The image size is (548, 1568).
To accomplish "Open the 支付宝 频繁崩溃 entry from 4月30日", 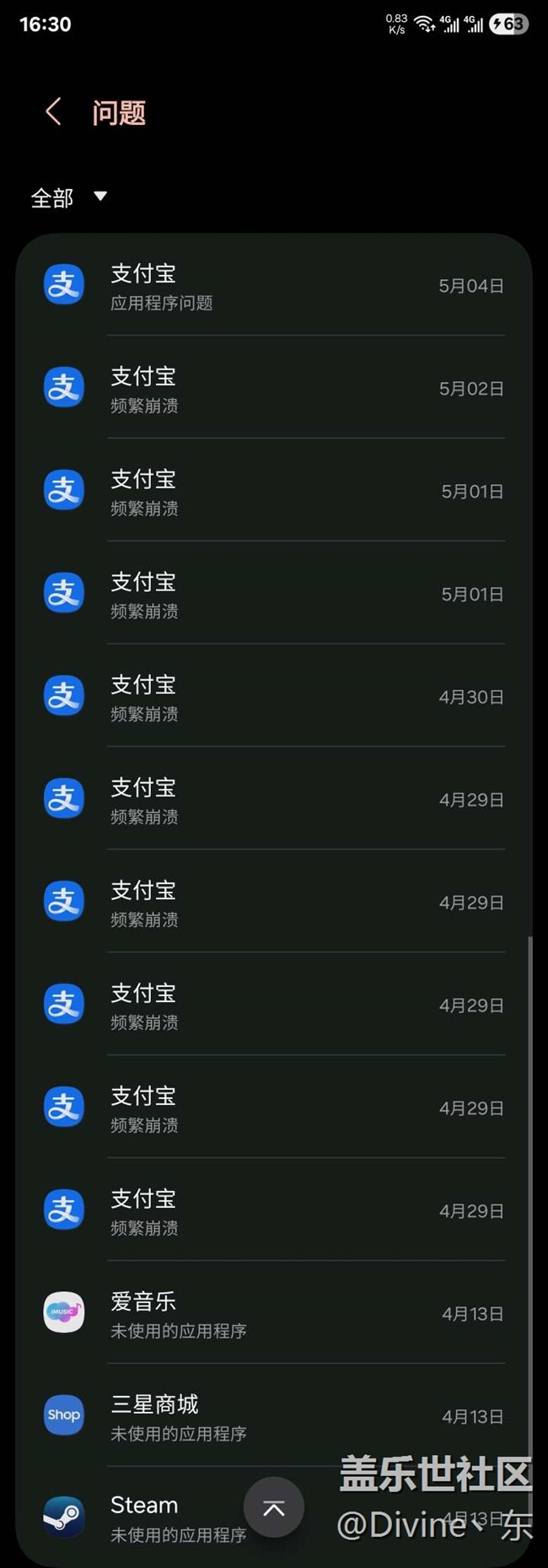I will 274,698.
